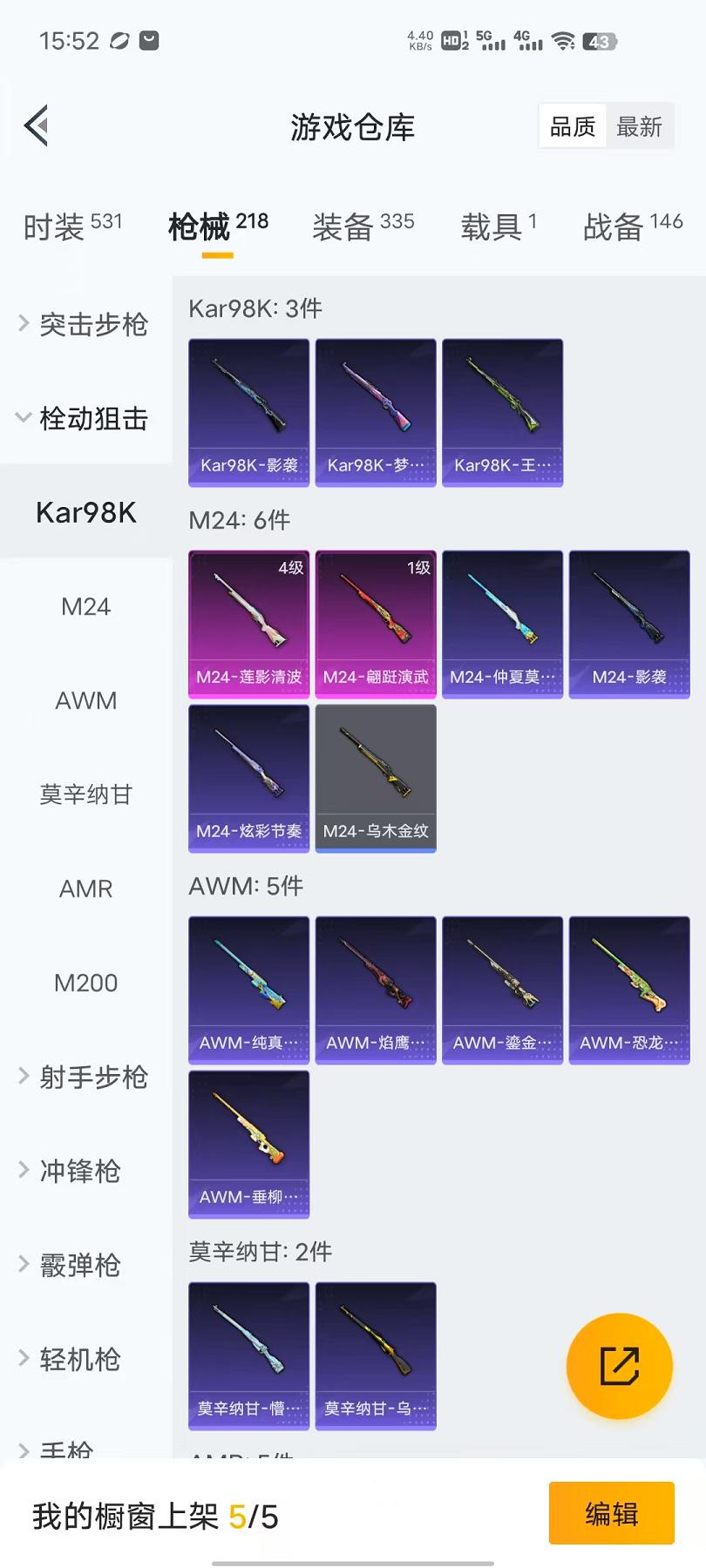Switch to the 装备 tab
The width and height of the screenshot is (706, 1568).
pyautogui.click(x=363, y=226)
